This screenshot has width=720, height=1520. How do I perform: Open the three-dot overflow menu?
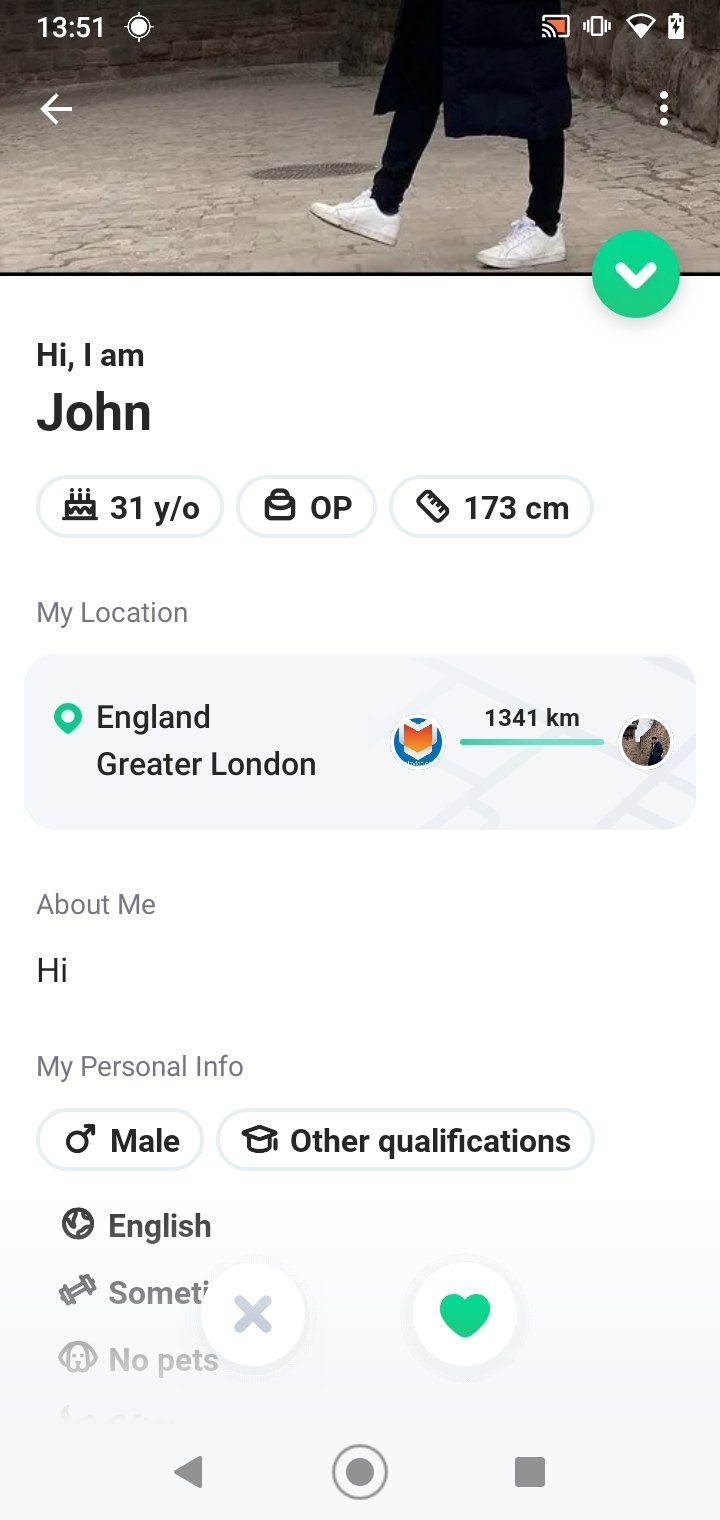click(664, 109)
